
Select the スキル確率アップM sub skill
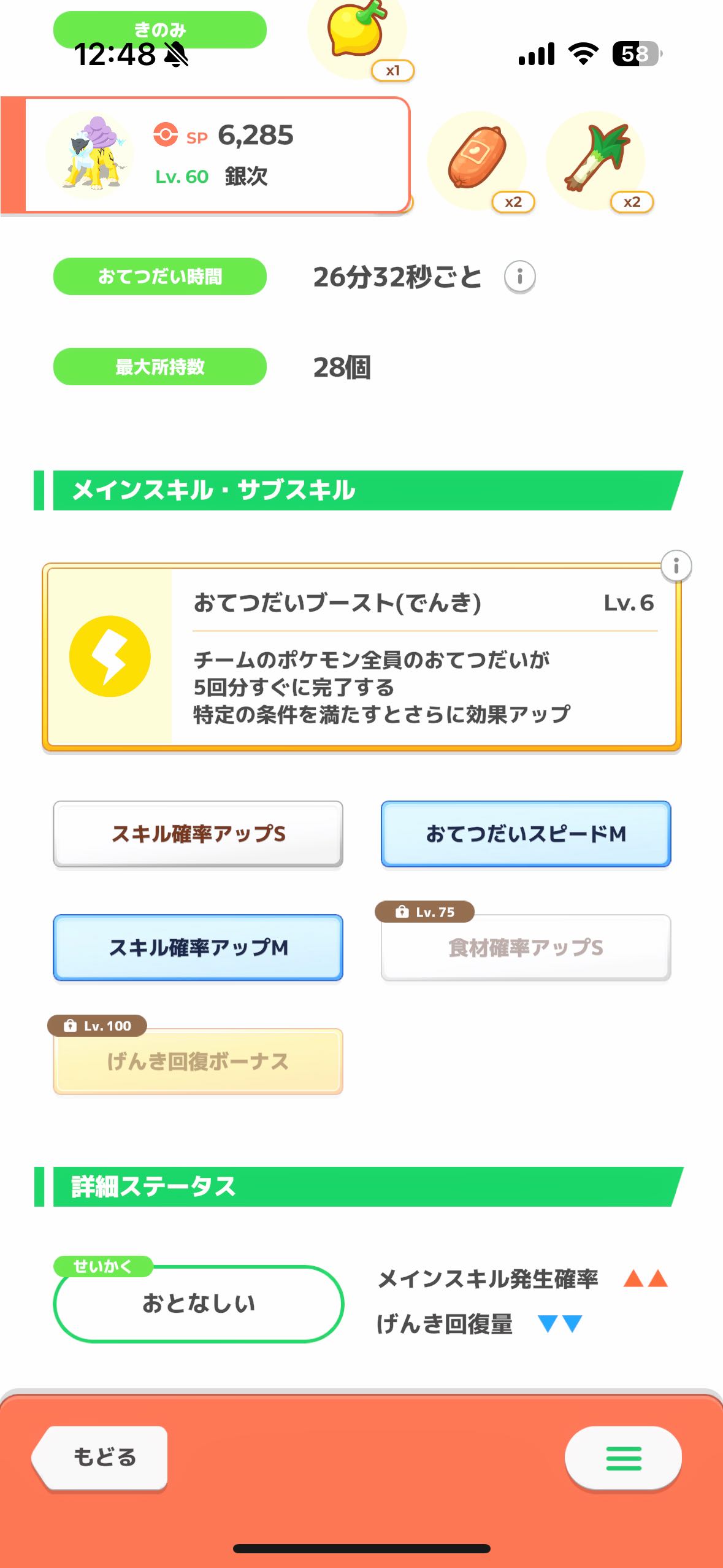click(x=198, y=947)
